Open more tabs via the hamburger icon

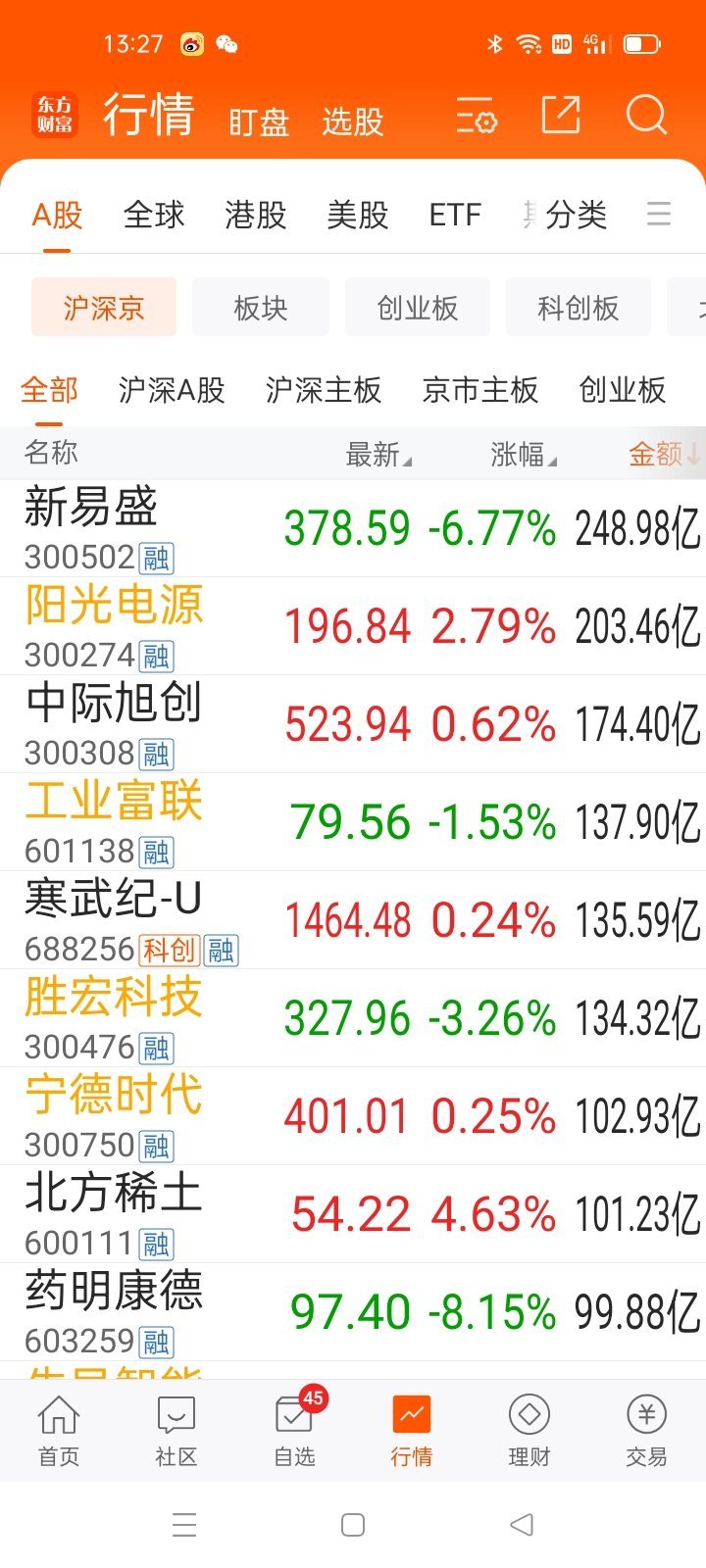tap(659, 216)
